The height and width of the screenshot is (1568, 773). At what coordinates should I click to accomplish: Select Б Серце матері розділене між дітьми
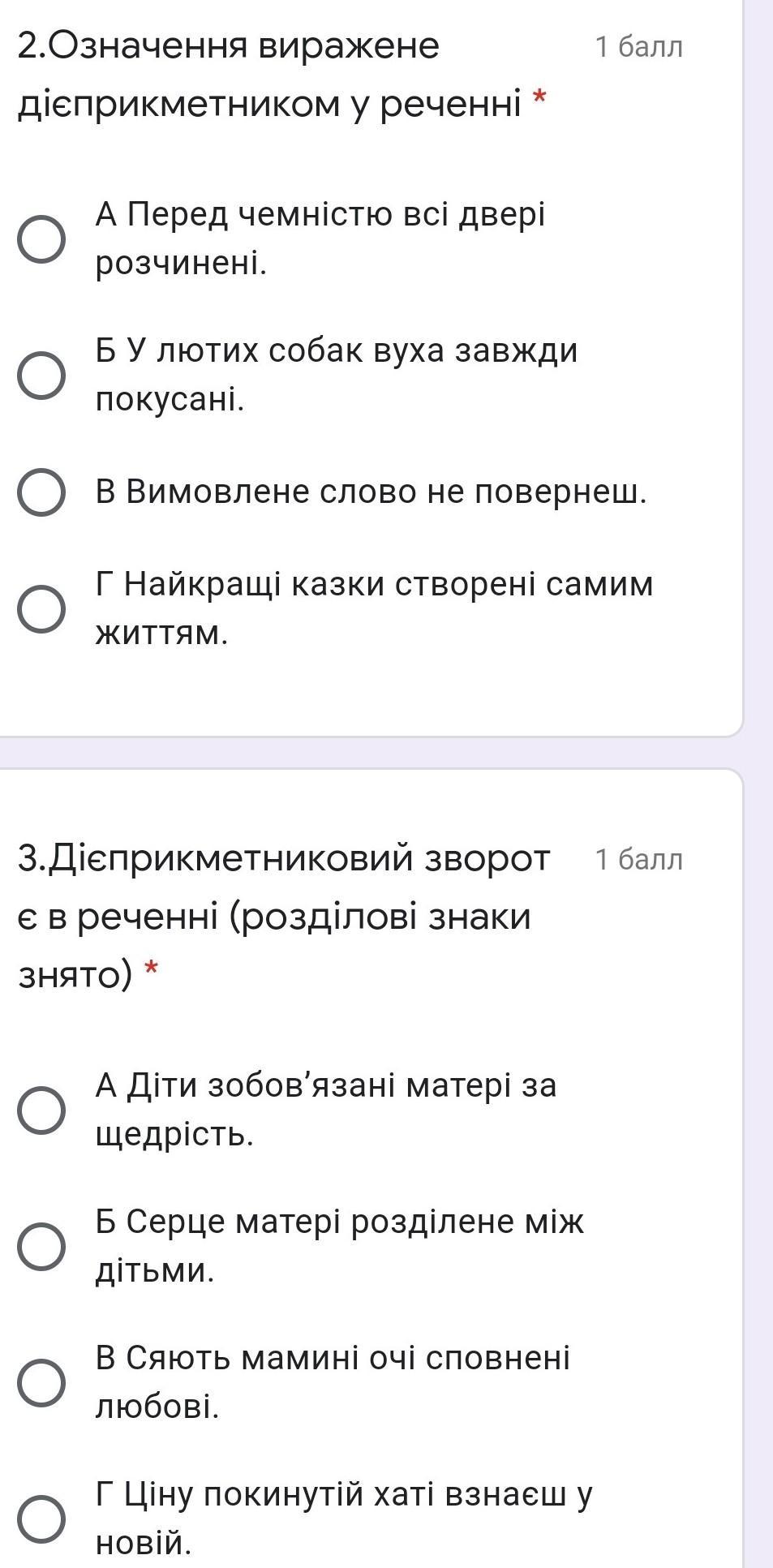(x=41, y=1247)
